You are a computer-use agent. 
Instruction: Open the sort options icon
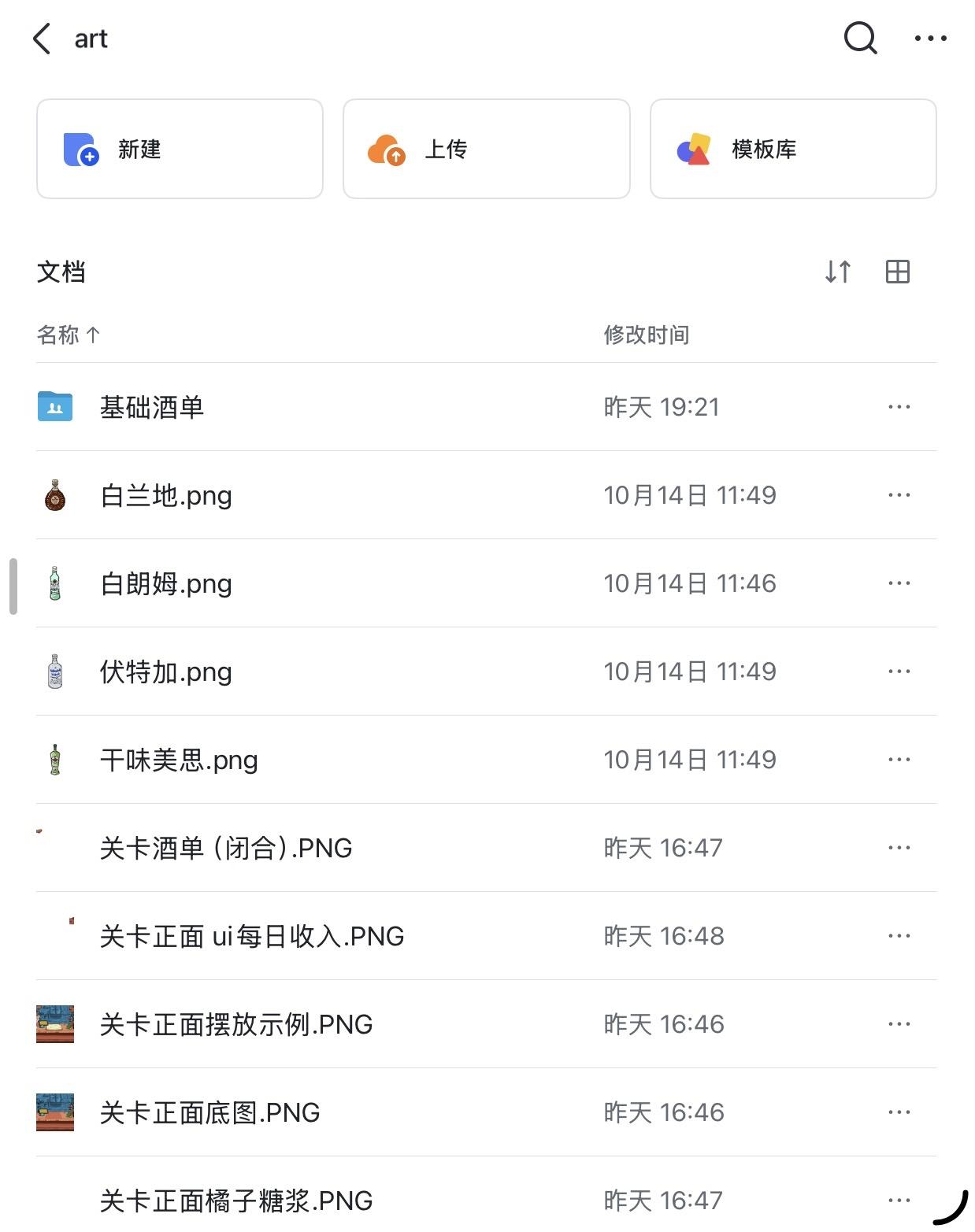[x=837, y=272]
